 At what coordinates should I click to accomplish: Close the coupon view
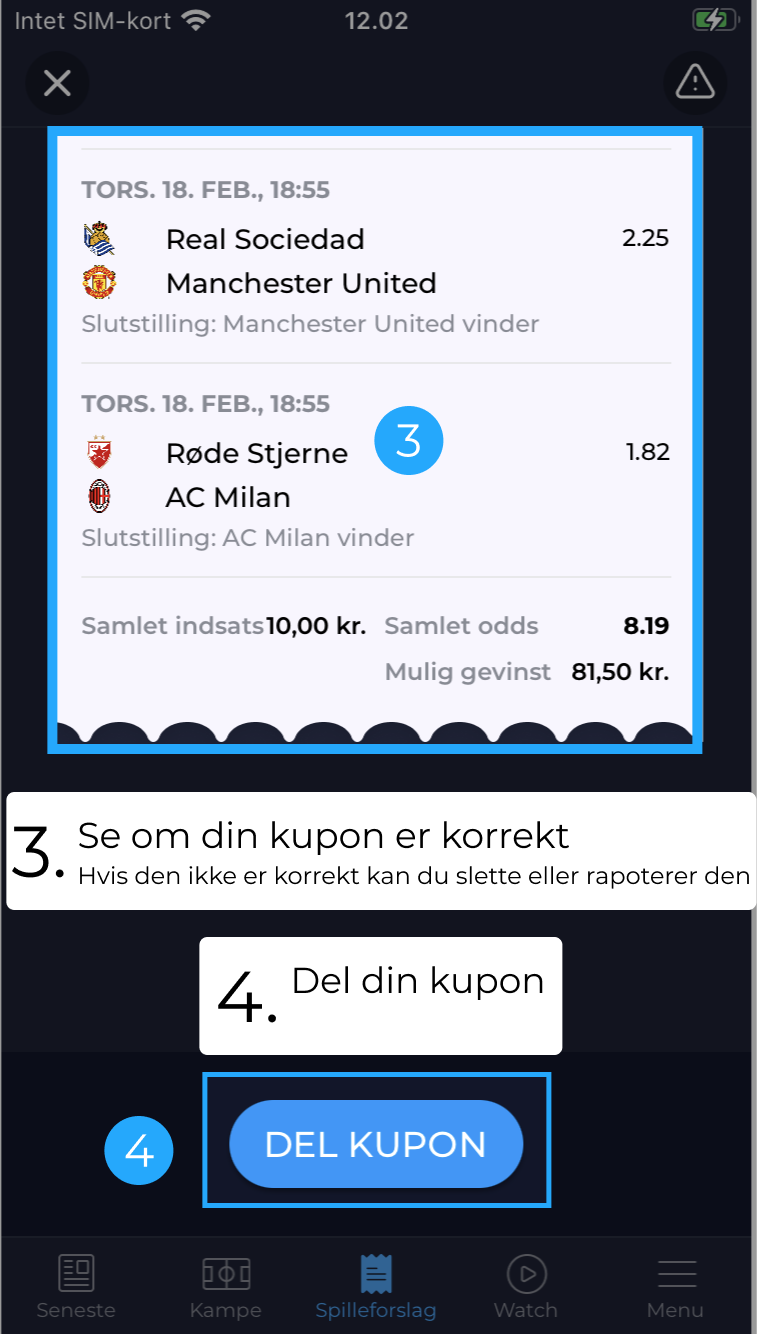[57, 83]
